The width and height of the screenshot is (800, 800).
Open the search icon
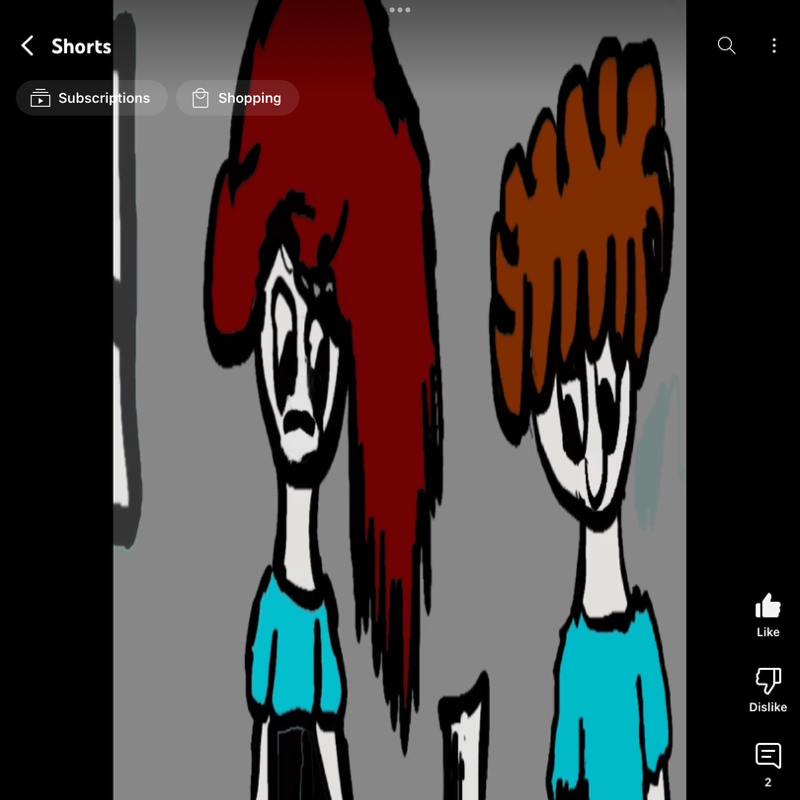(x=727, y=45)
